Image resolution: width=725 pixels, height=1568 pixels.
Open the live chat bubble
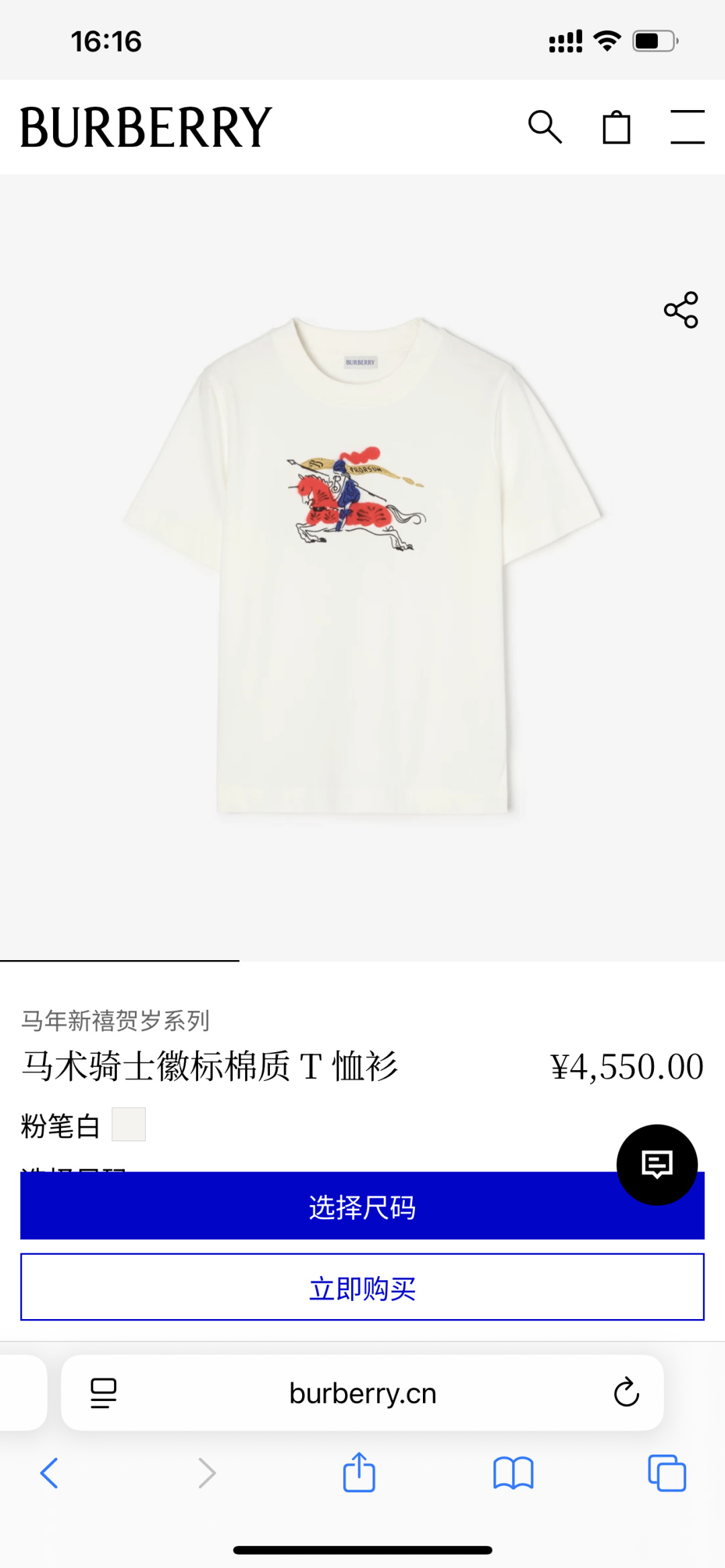point(657,1164)
